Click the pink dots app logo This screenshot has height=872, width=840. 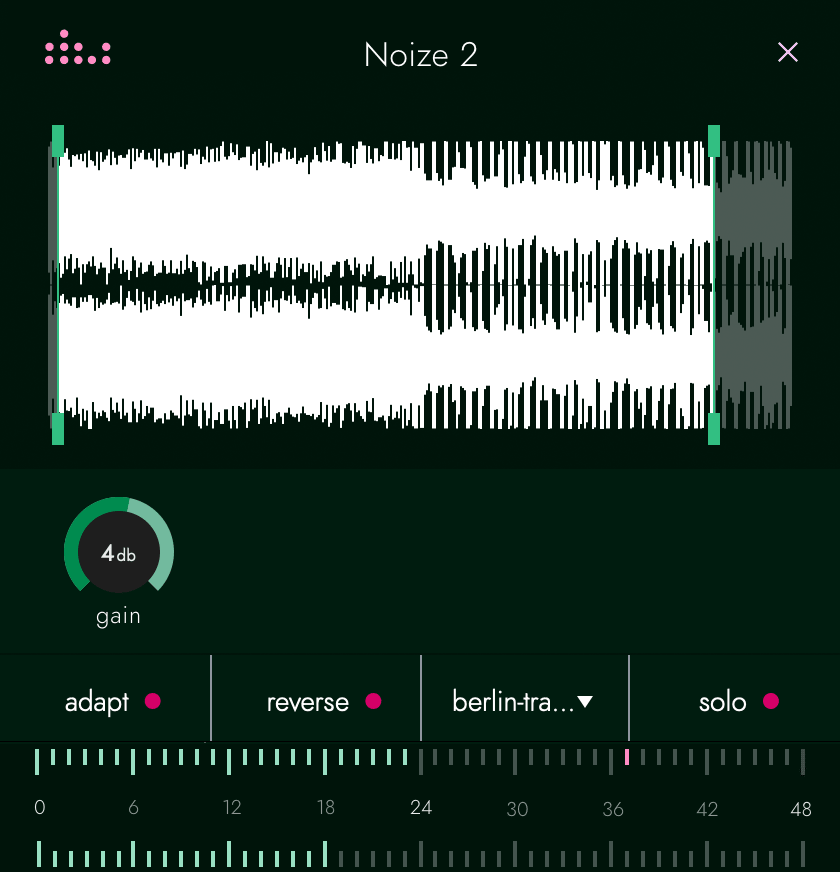(x=78, y=47)
